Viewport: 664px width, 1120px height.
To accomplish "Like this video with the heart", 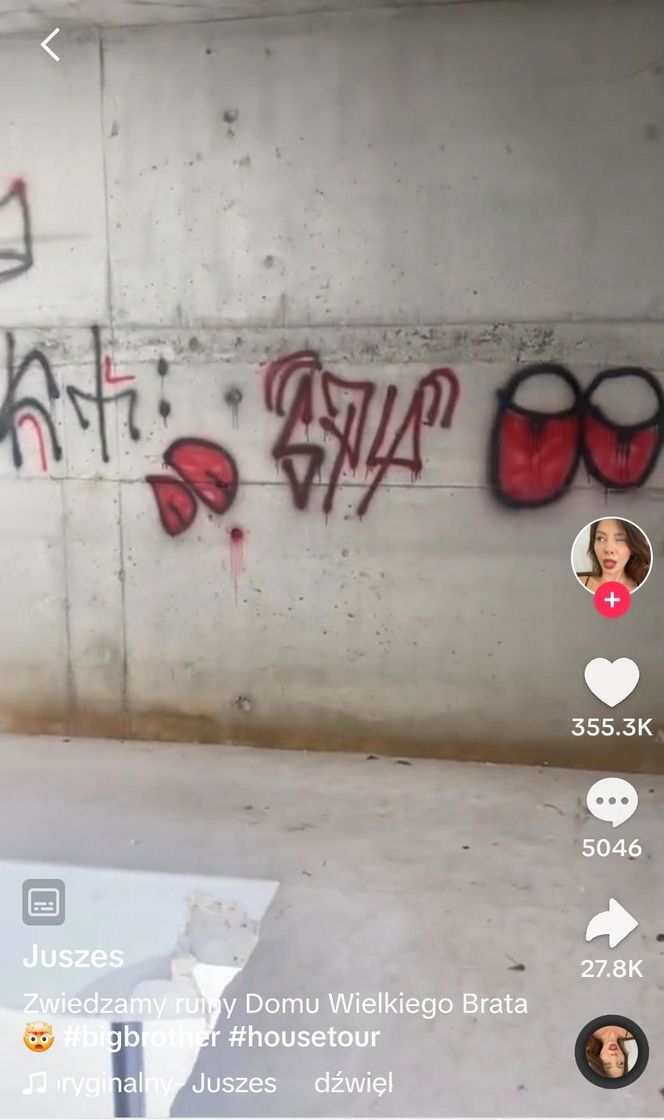I will (x=611, y=683).
